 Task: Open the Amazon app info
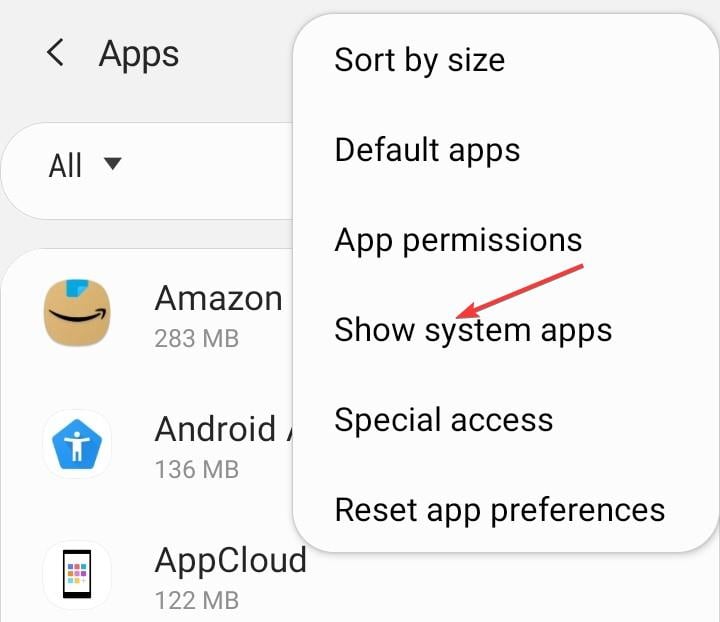tap(160, 314)
